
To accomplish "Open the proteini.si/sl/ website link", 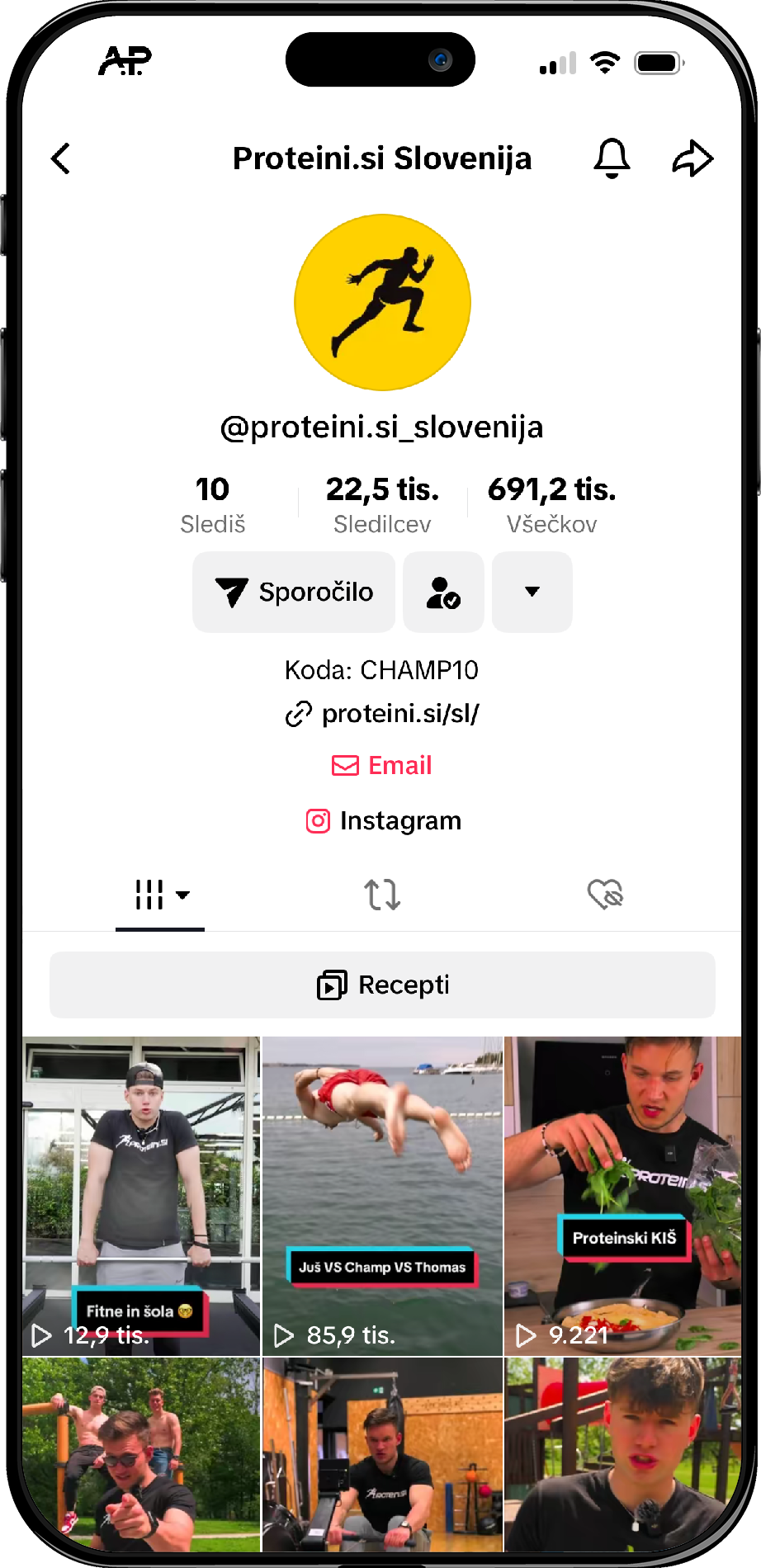I will (x=382, y=713).
